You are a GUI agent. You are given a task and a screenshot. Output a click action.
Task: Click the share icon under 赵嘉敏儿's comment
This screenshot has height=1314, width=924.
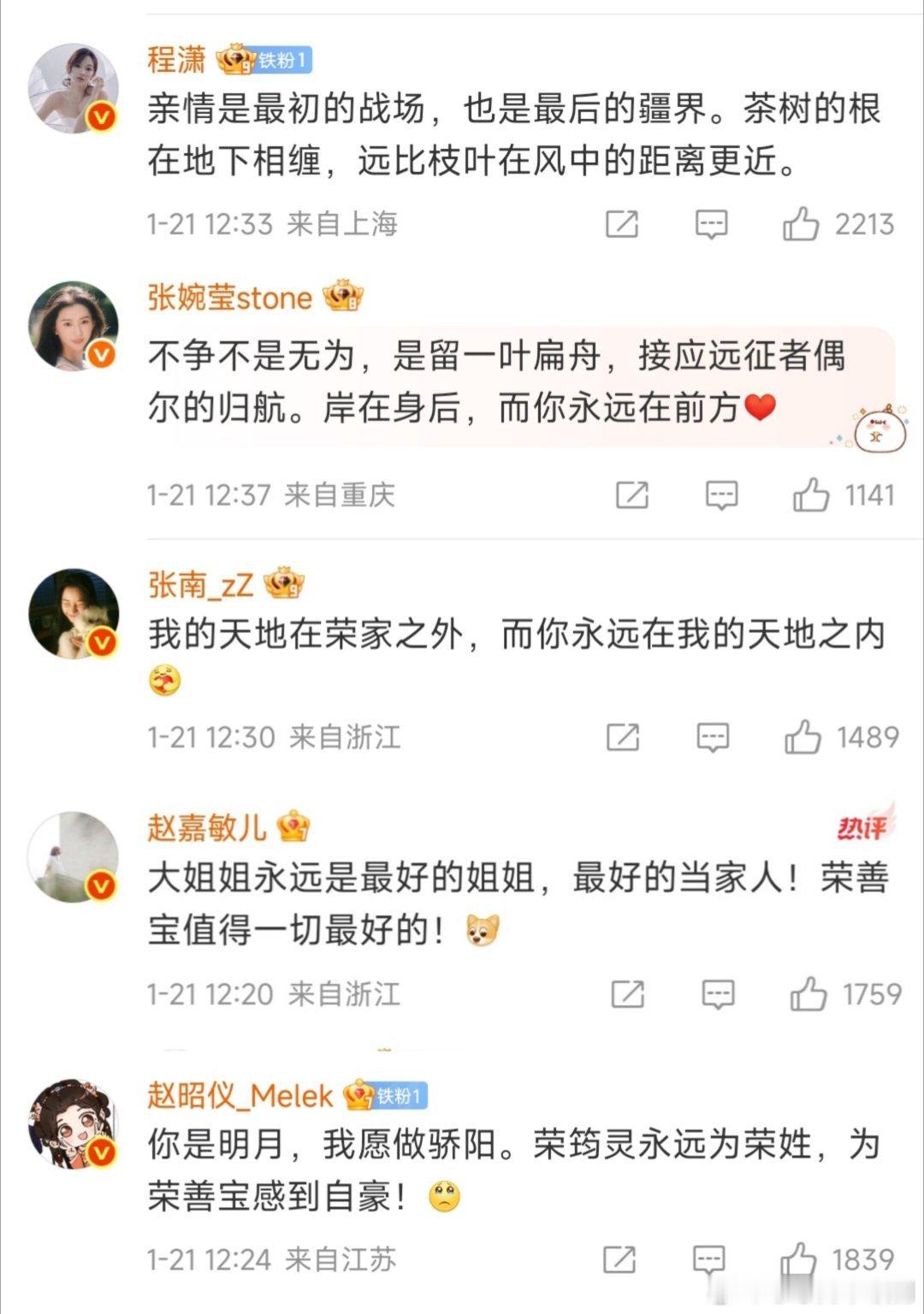[x=625, y=995]
